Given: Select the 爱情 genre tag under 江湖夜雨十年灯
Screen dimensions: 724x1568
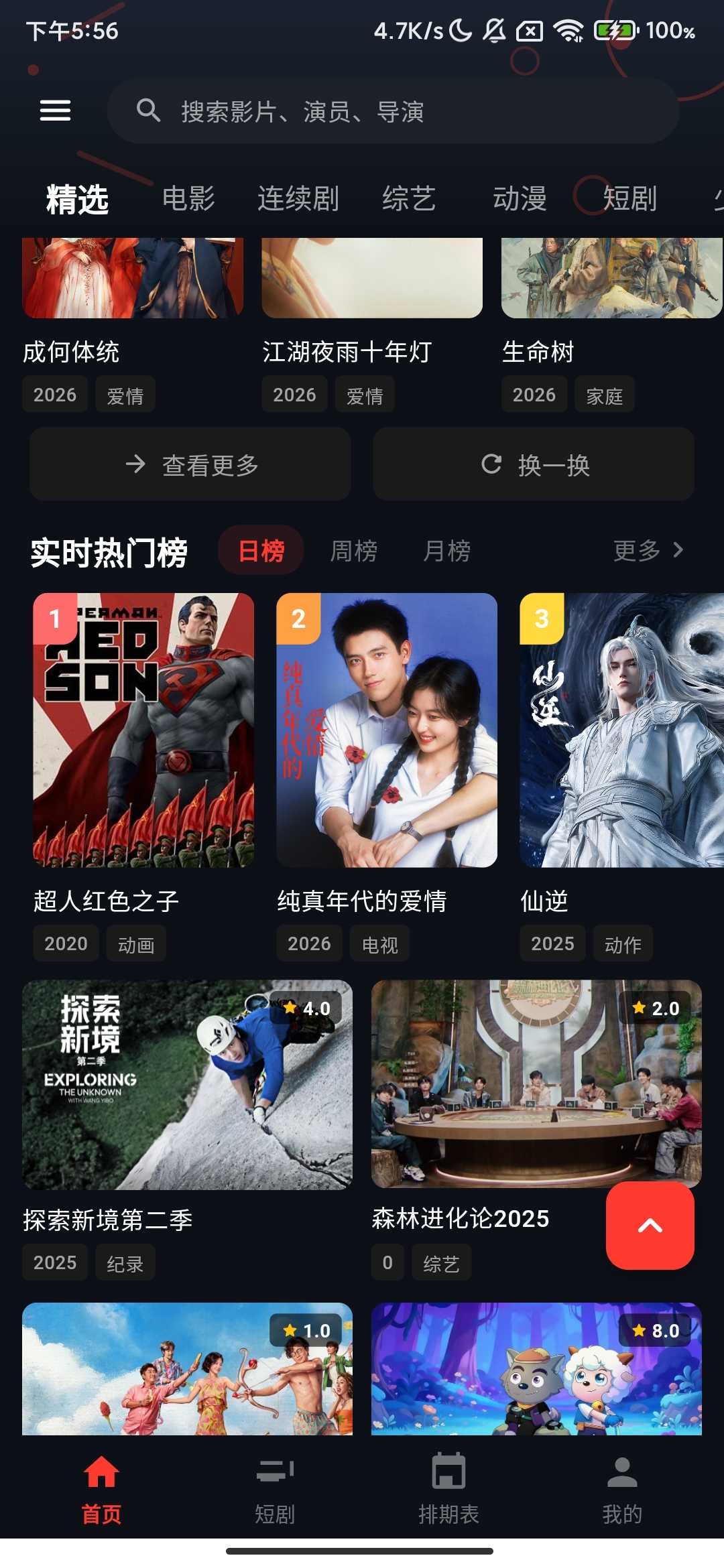Looking at the screenshot, I should point(365,394).
